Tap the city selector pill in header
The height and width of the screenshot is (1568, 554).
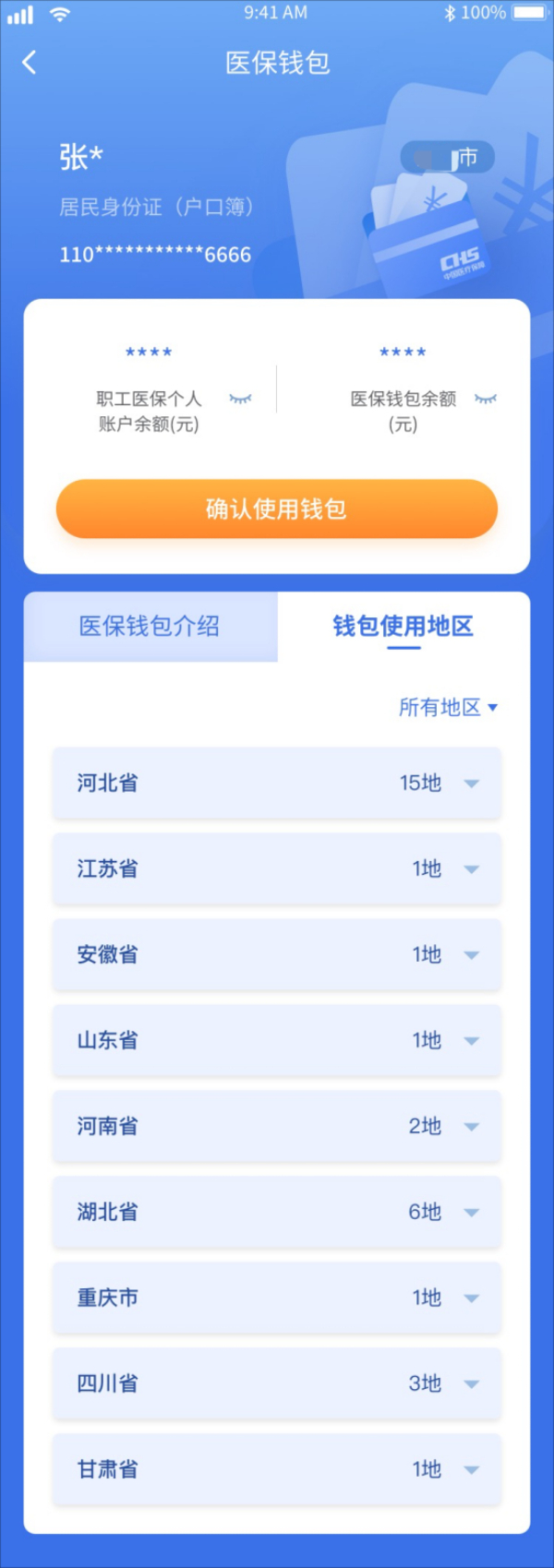coord(448,158)
